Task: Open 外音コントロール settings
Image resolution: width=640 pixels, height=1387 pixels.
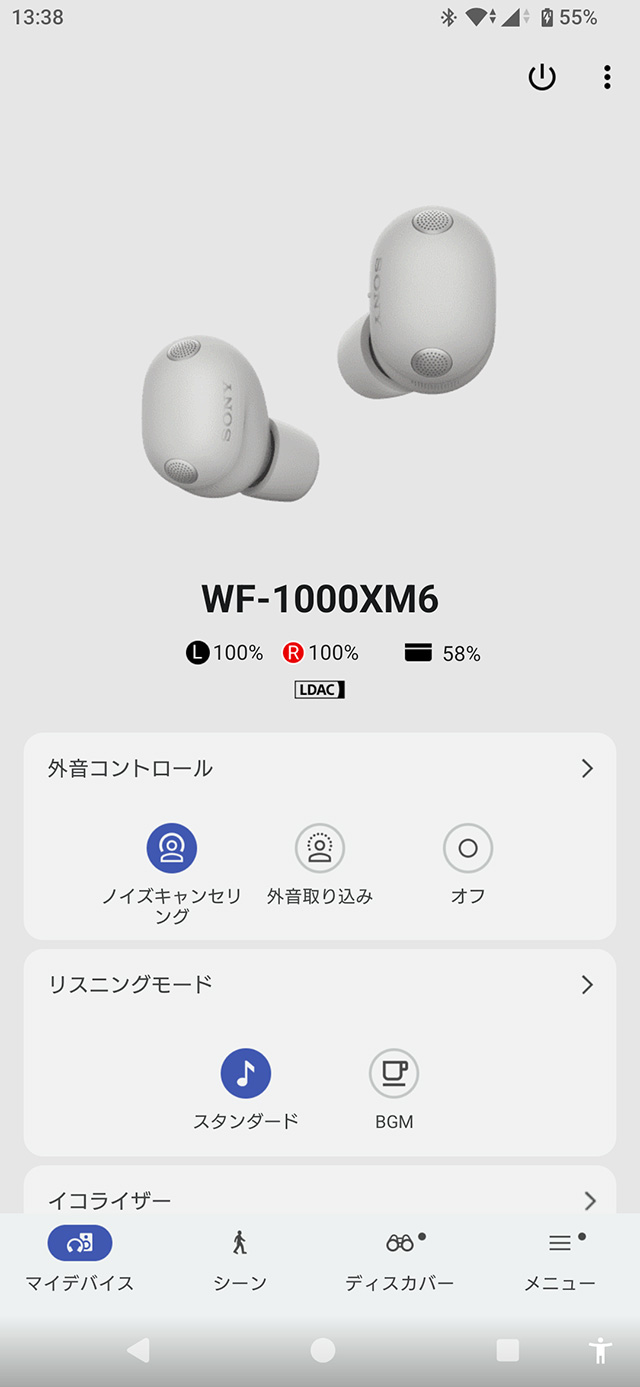Action: pos(587,768)
